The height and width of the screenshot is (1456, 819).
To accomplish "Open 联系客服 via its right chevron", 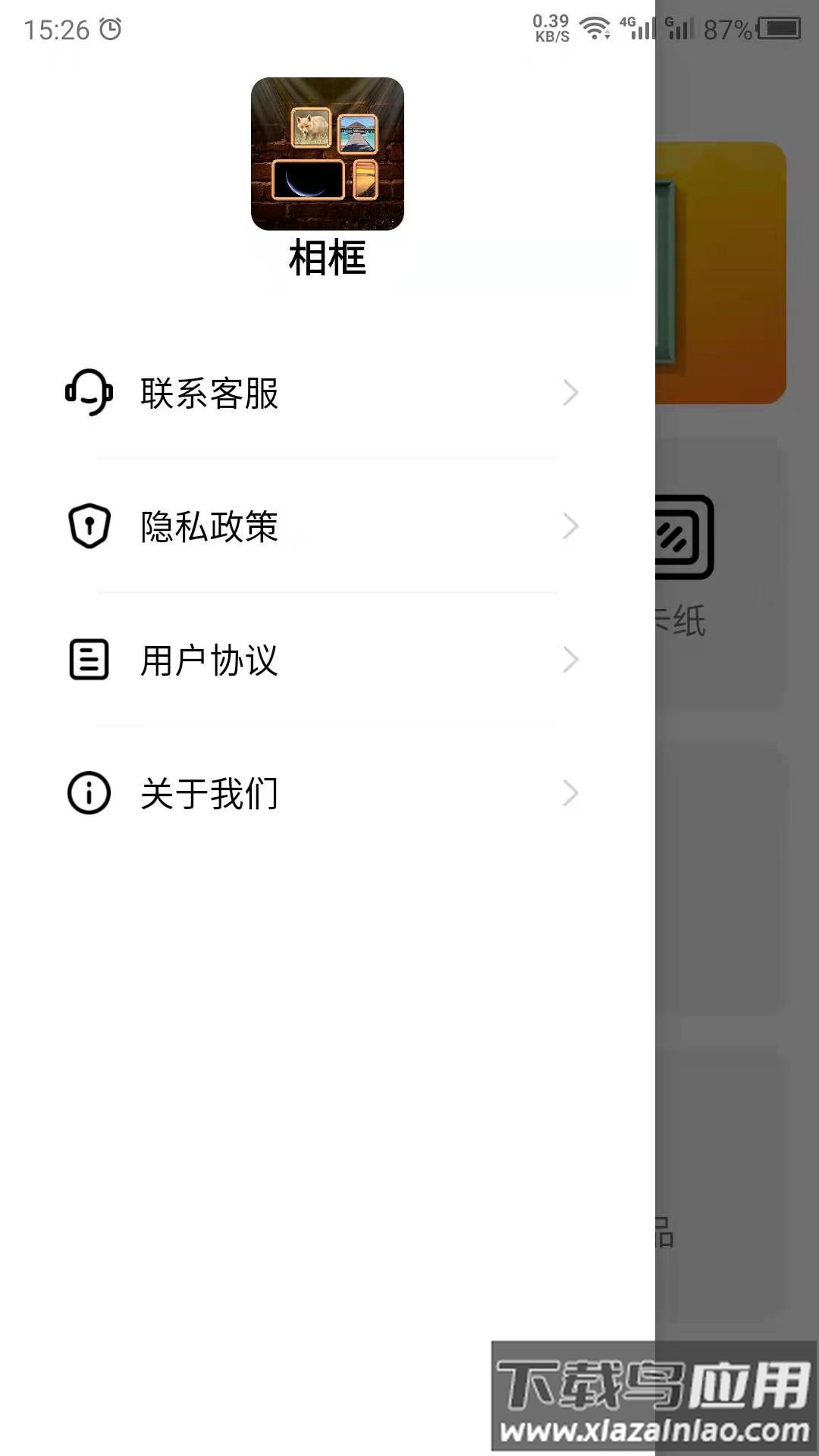I will pyautogui.click(x=571, y=393).
